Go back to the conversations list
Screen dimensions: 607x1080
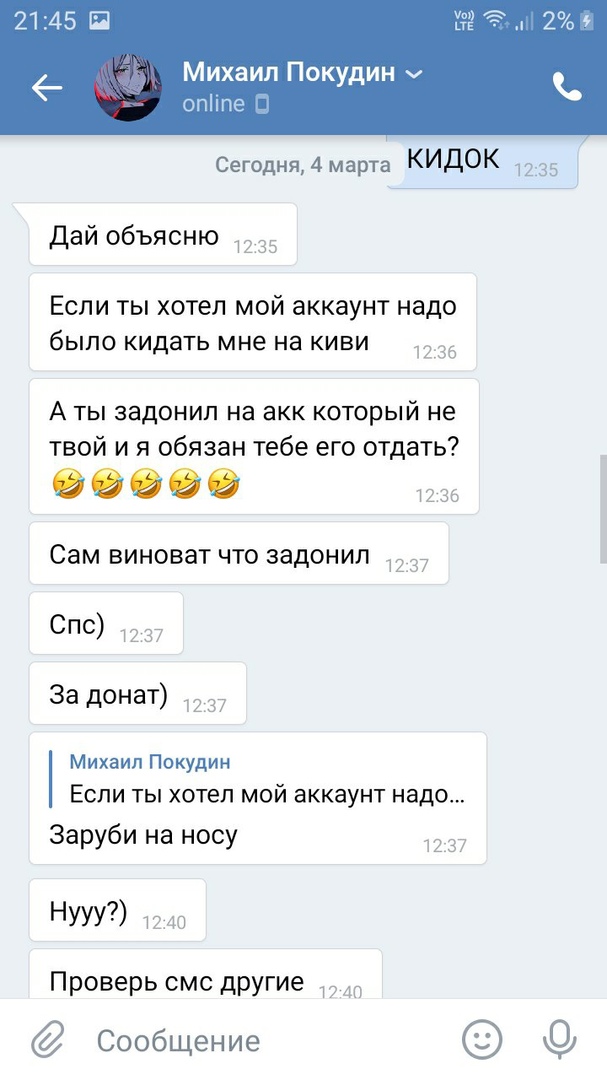click(x=47, y=88)
